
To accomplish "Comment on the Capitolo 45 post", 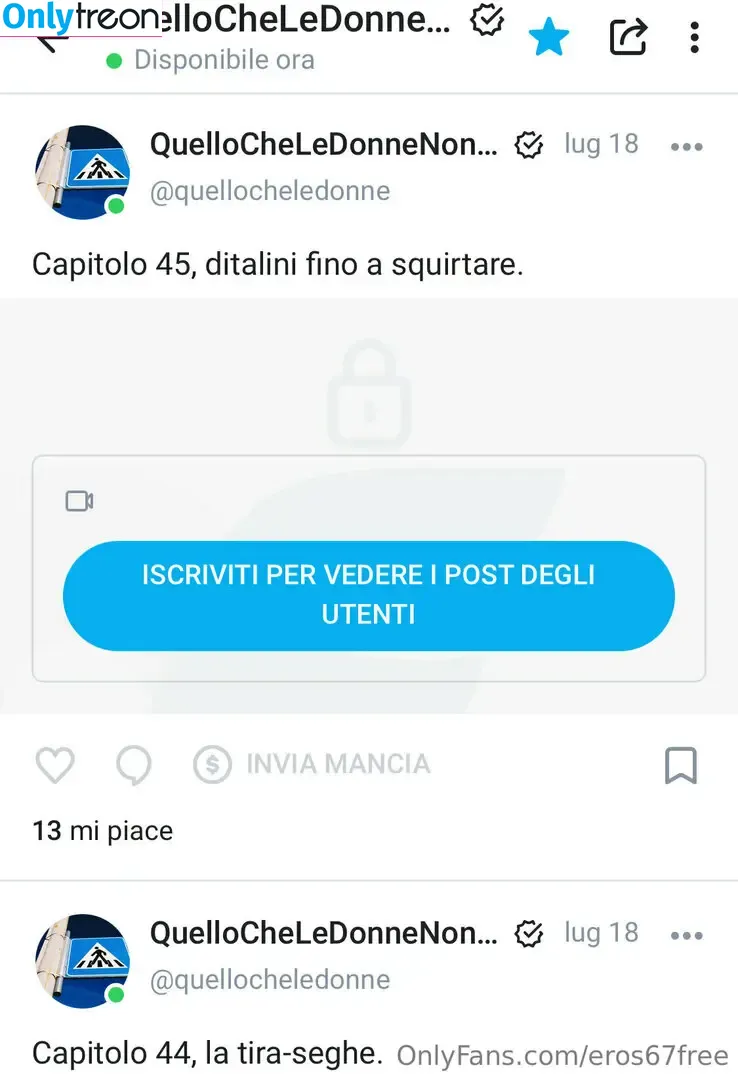I will pyautogui.click(x=133, y=766).
